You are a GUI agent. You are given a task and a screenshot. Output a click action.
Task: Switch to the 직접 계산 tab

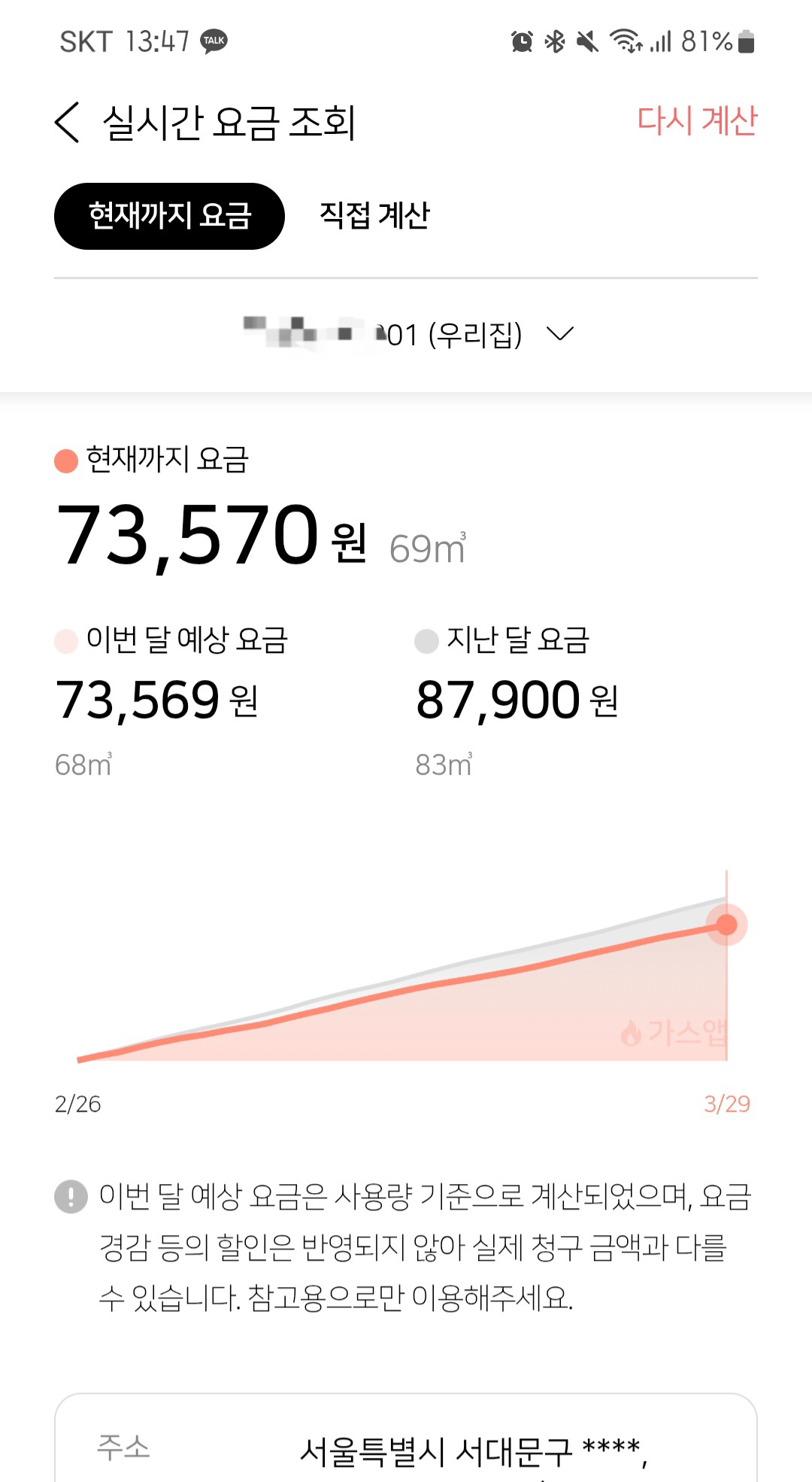tap(374, 216)
